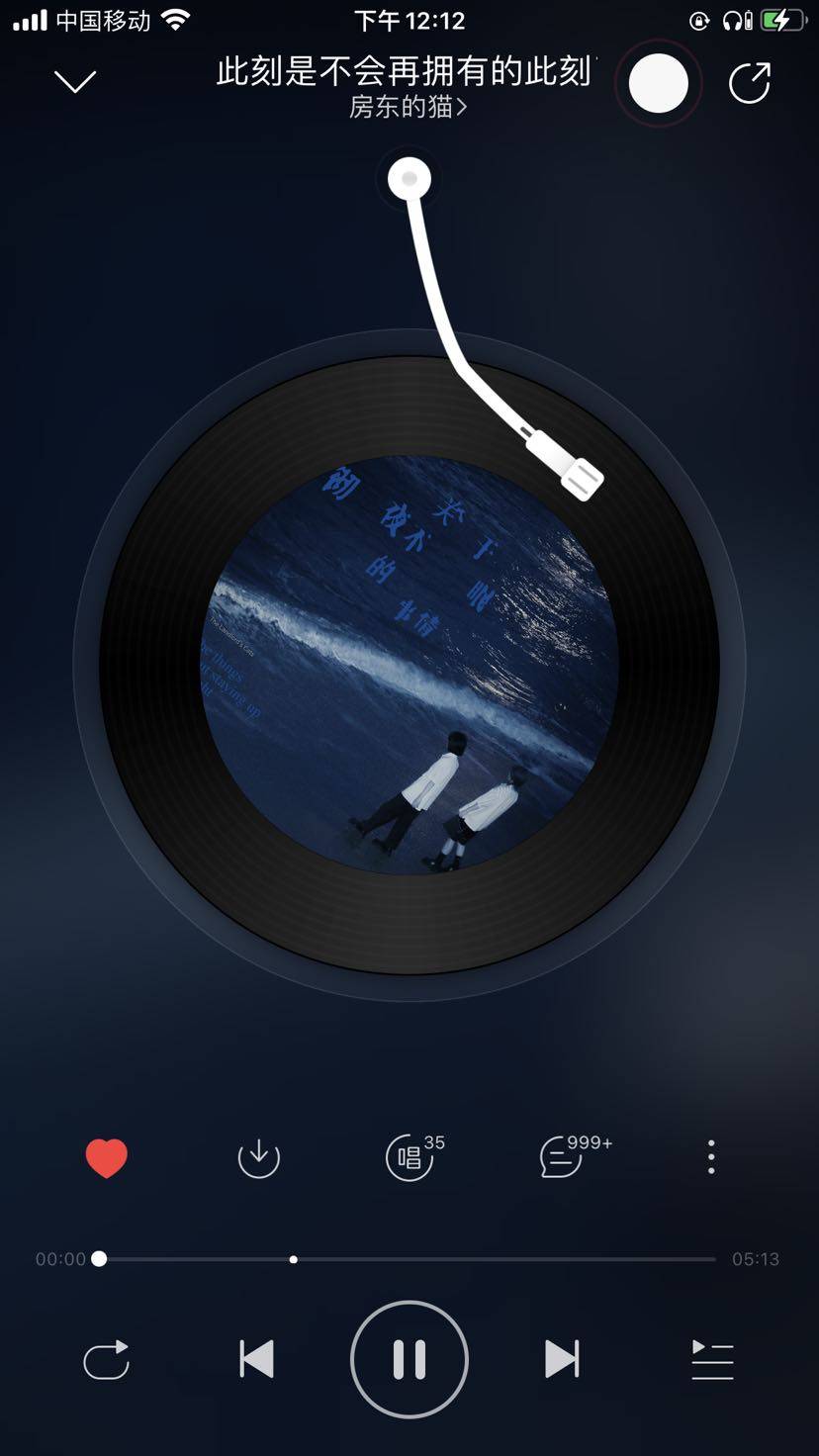Skip to the previous track
The image size is (819, 1456).
coord(257,1360)
